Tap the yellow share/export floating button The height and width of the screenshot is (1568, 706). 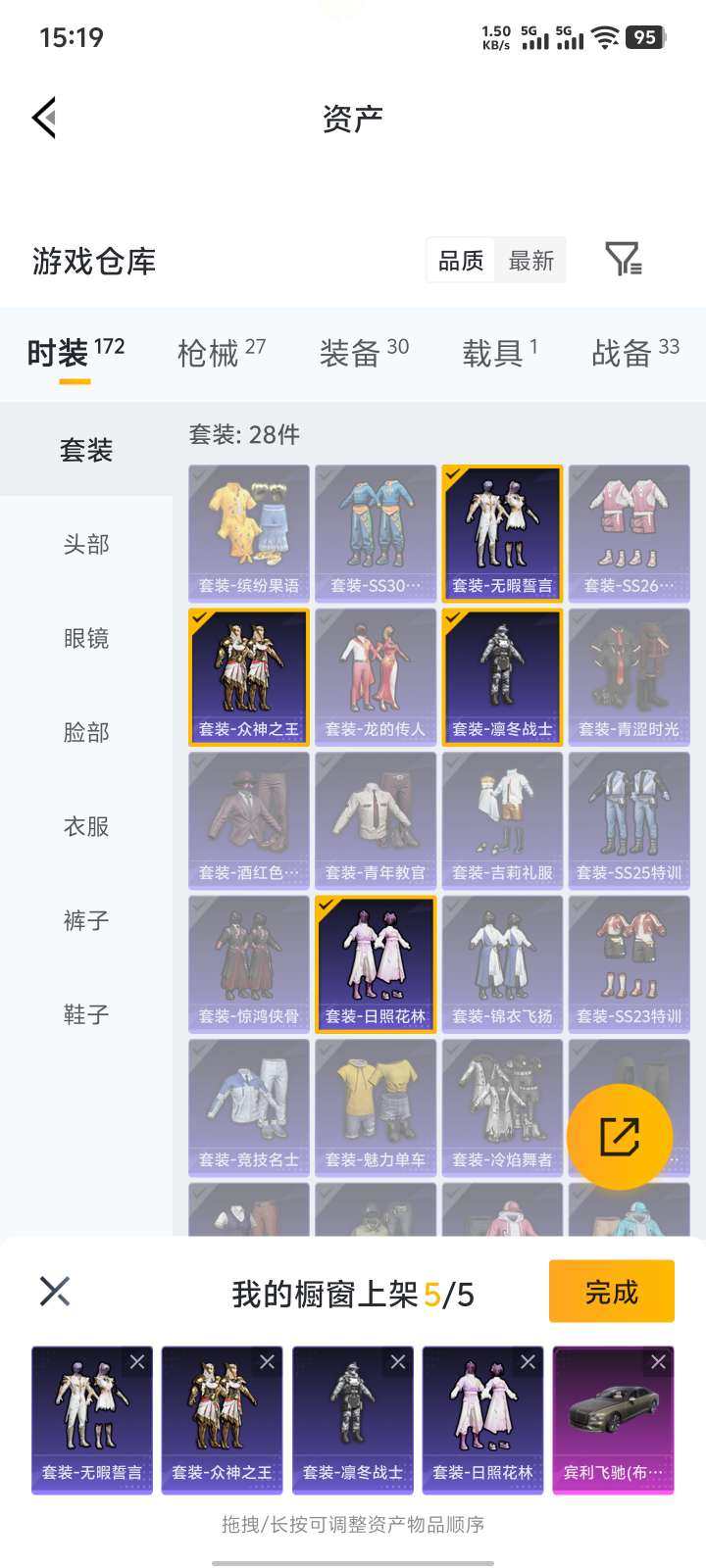[x=622, y=1134]
